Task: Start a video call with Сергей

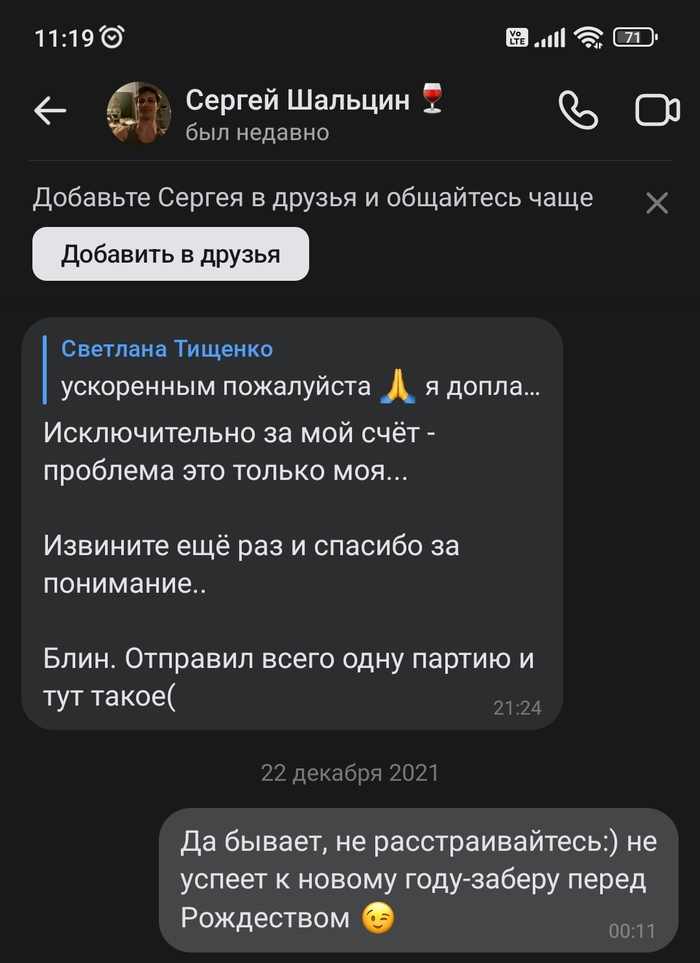Action: click(657, 111)
